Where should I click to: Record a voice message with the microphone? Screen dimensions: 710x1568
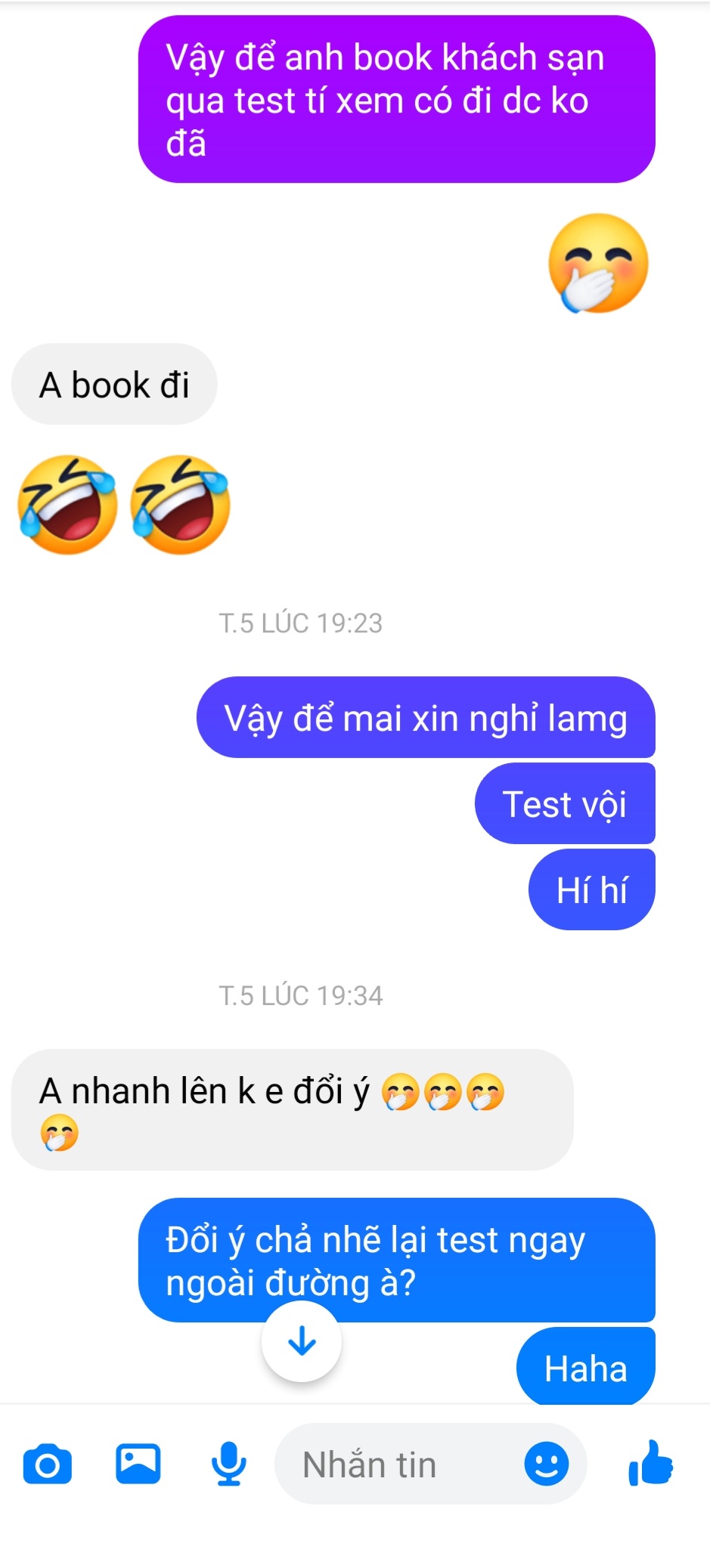click(x=228, y=1464)
